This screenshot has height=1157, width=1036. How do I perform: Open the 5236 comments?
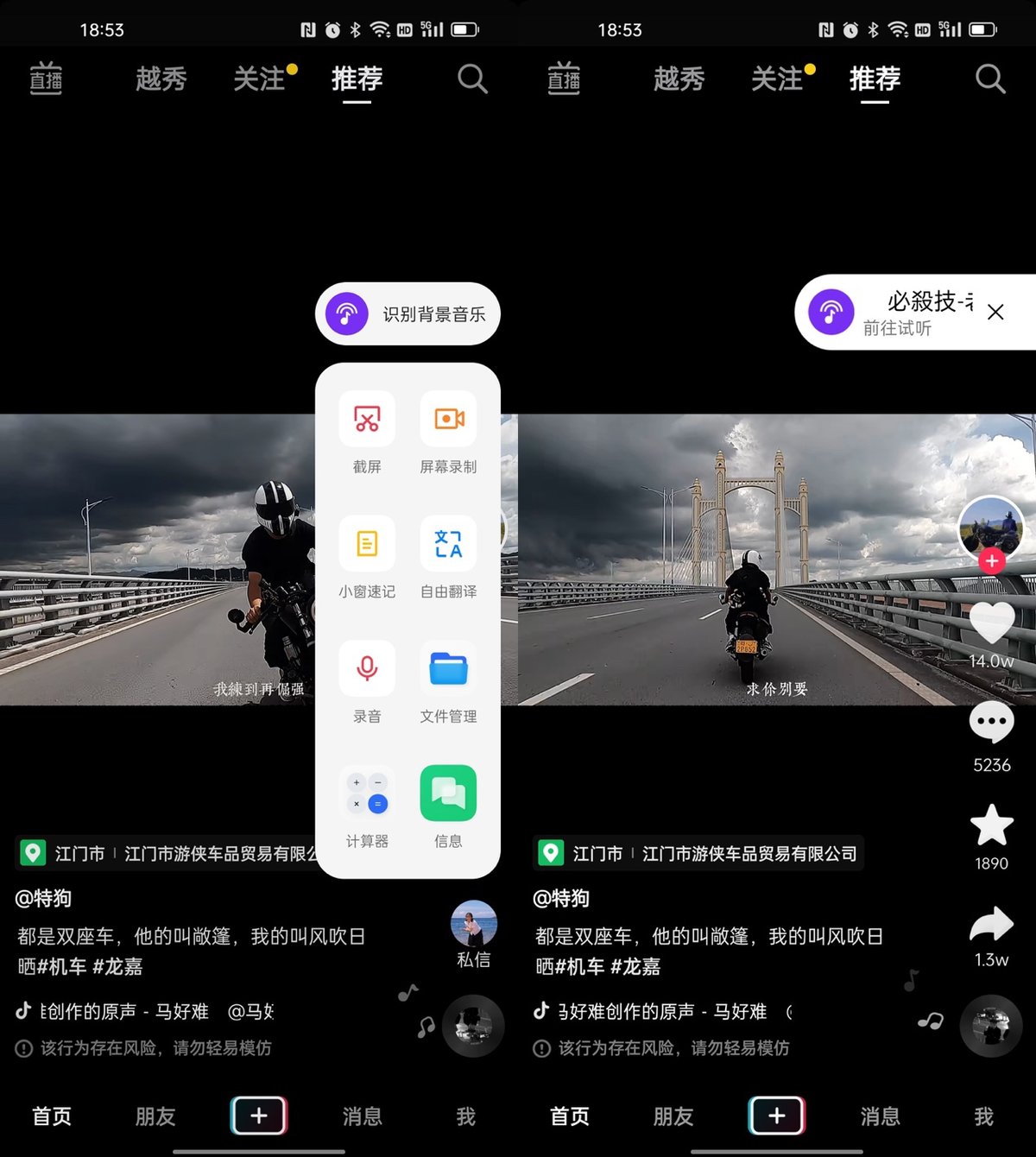[x=991, y=724]
